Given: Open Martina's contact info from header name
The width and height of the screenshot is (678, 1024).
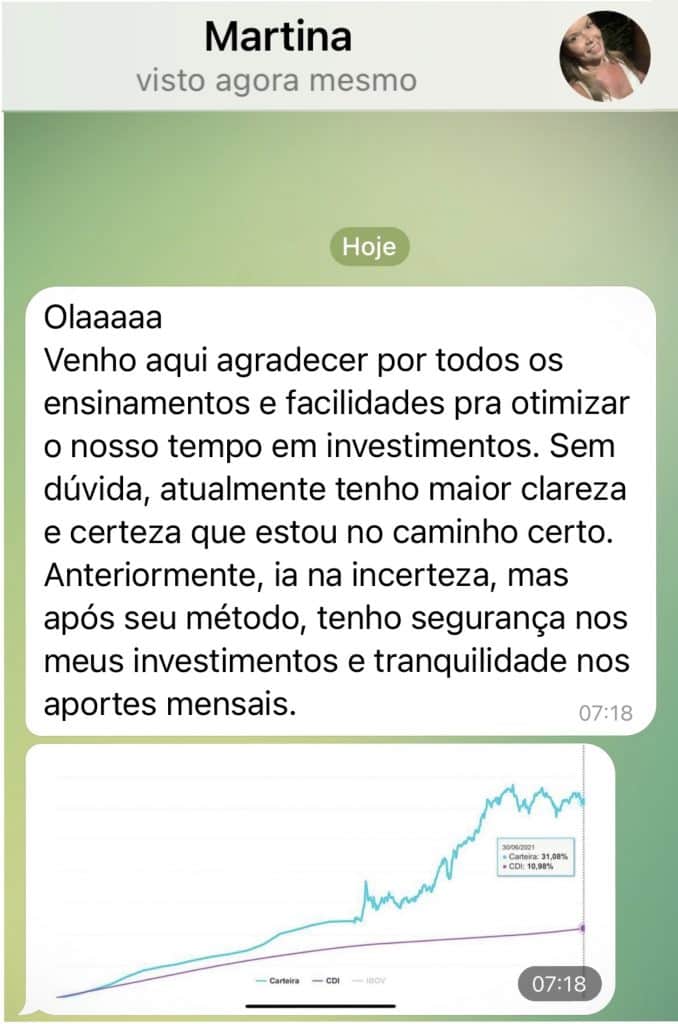Looking at the screenshot, I should coord(278,39).
